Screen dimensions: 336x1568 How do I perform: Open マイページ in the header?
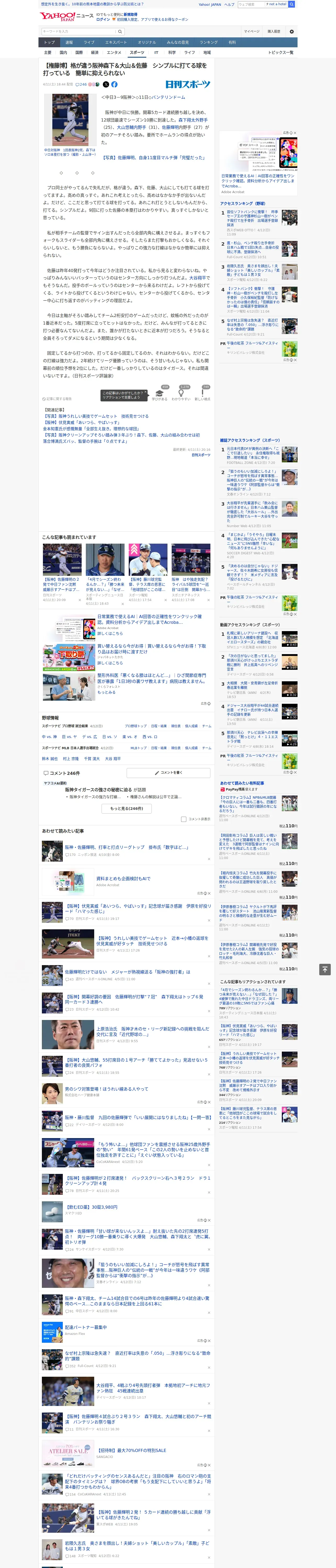tap(251, 31)
